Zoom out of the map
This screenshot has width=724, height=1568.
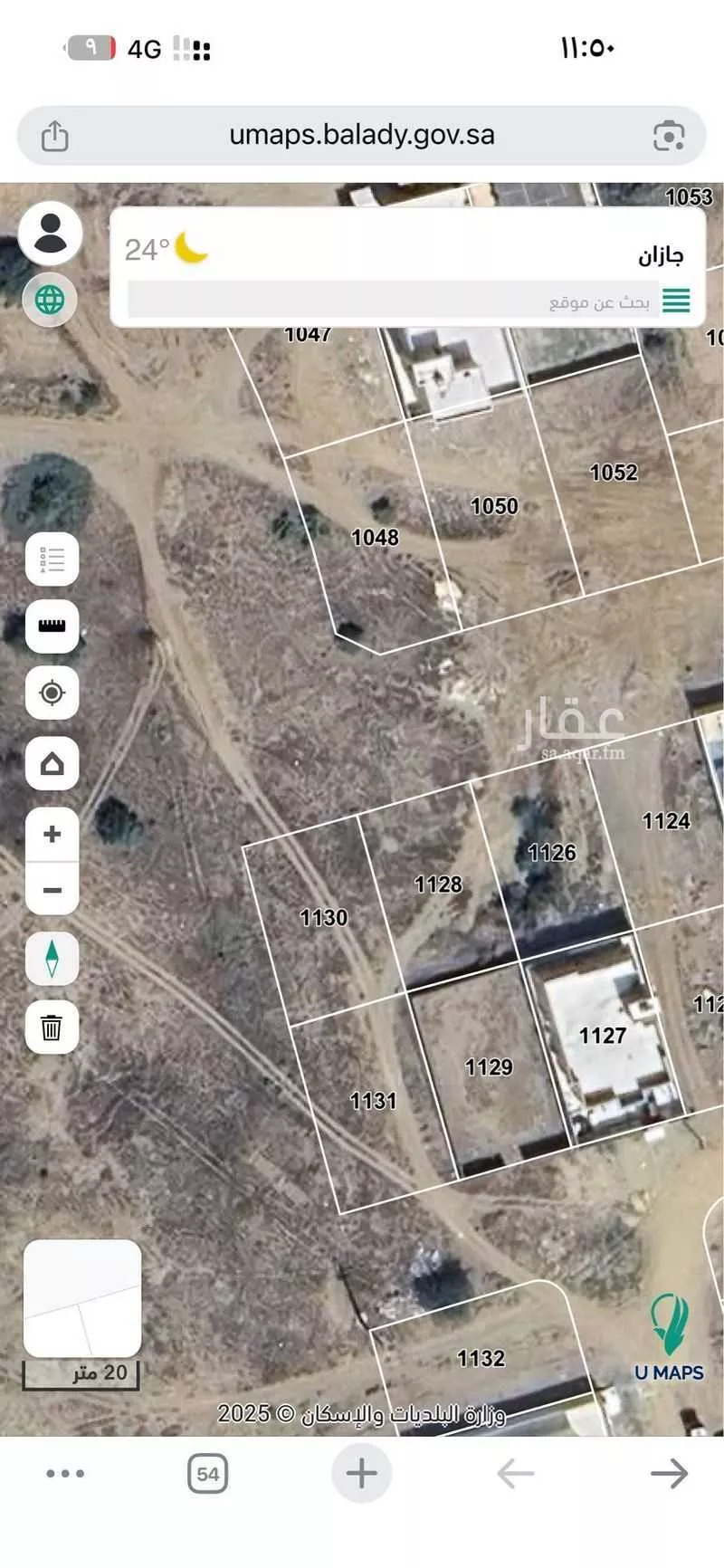click(x=52, y=890)
